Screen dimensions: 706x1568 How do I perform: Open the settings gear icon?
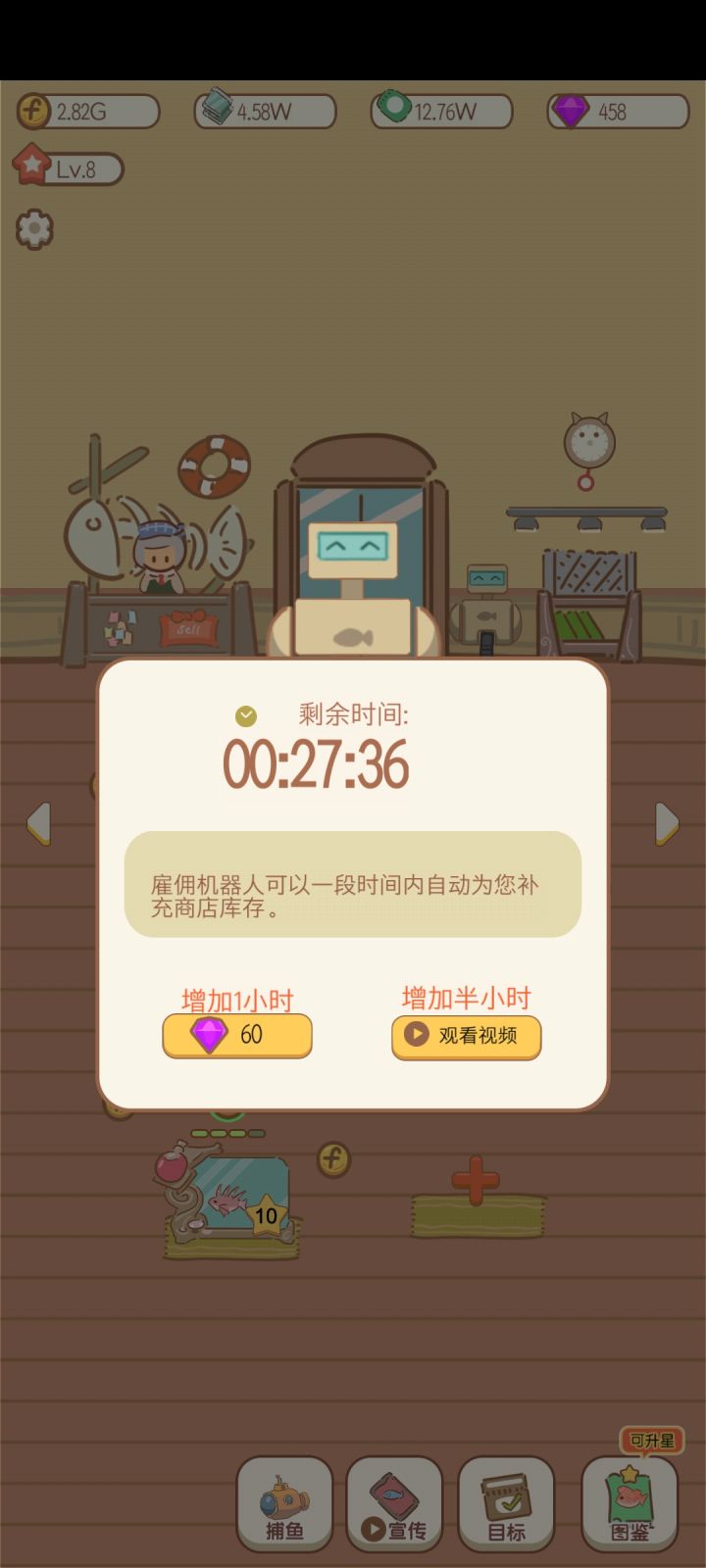tap(34, 229)
